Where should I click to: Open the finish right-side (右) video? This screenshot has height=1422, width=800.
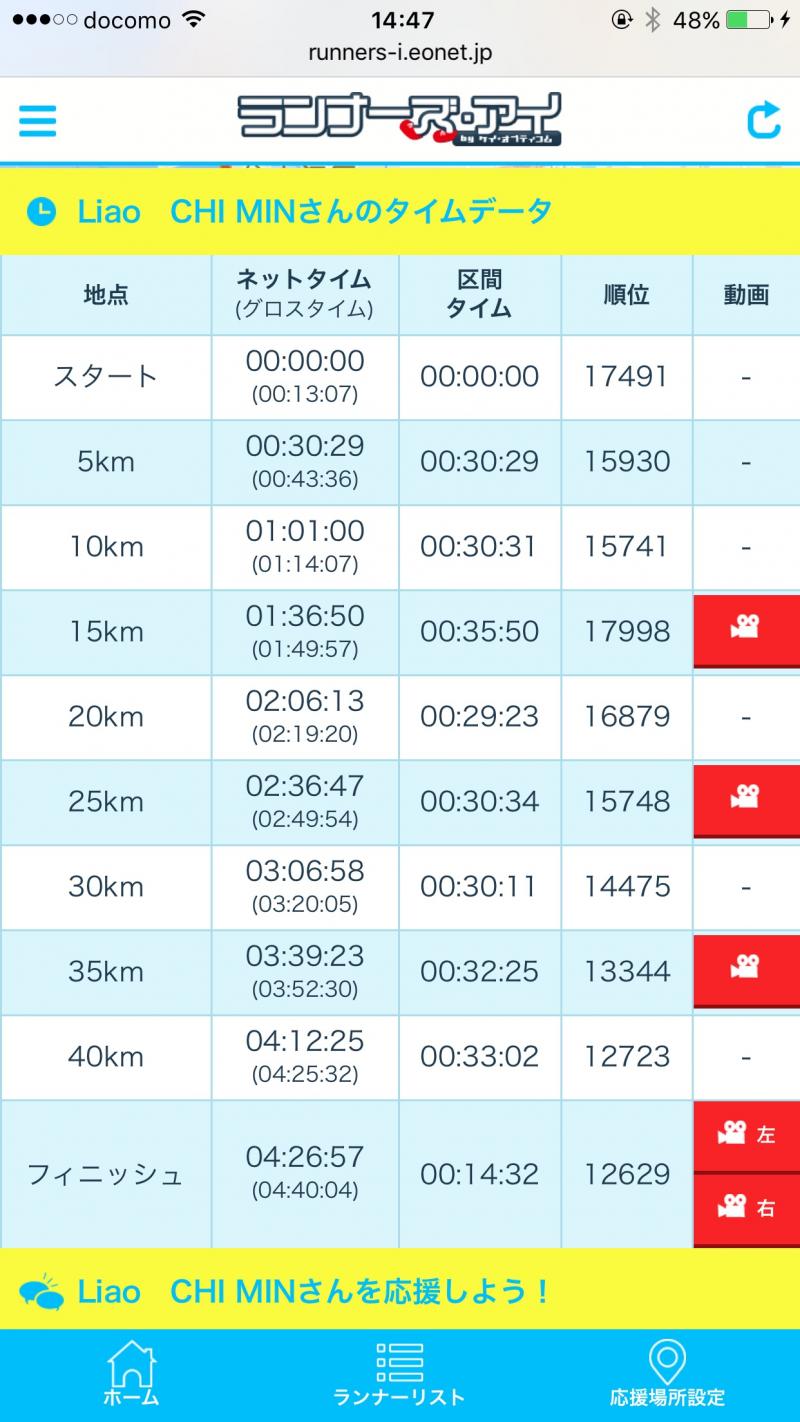click(746, 1210)
